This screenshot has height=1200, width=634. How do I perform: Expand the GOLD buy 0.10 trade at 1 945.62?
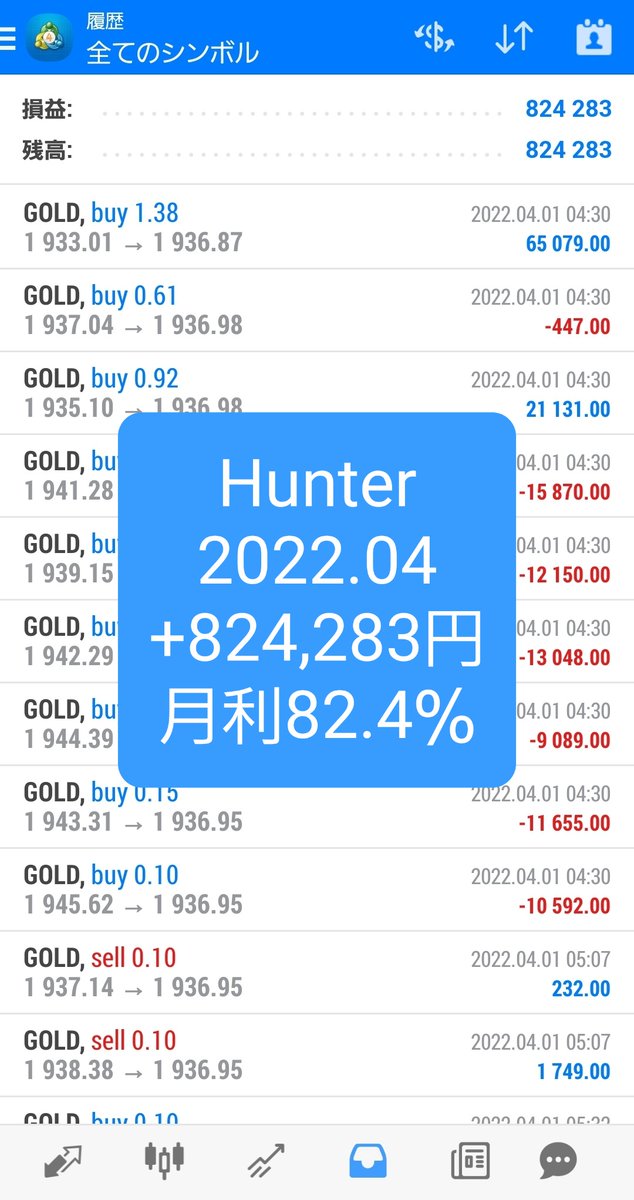click(x=317, y=890)
